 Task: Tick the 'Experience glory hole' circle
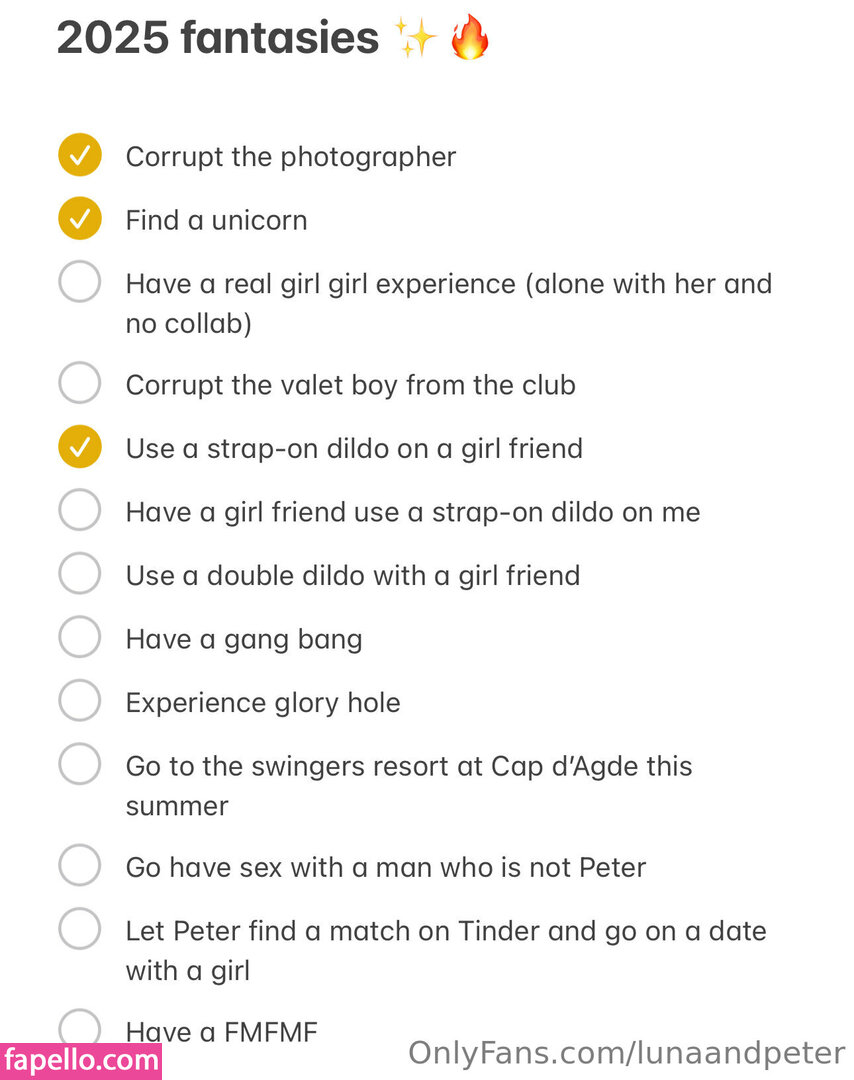click(x=79, y=701)
